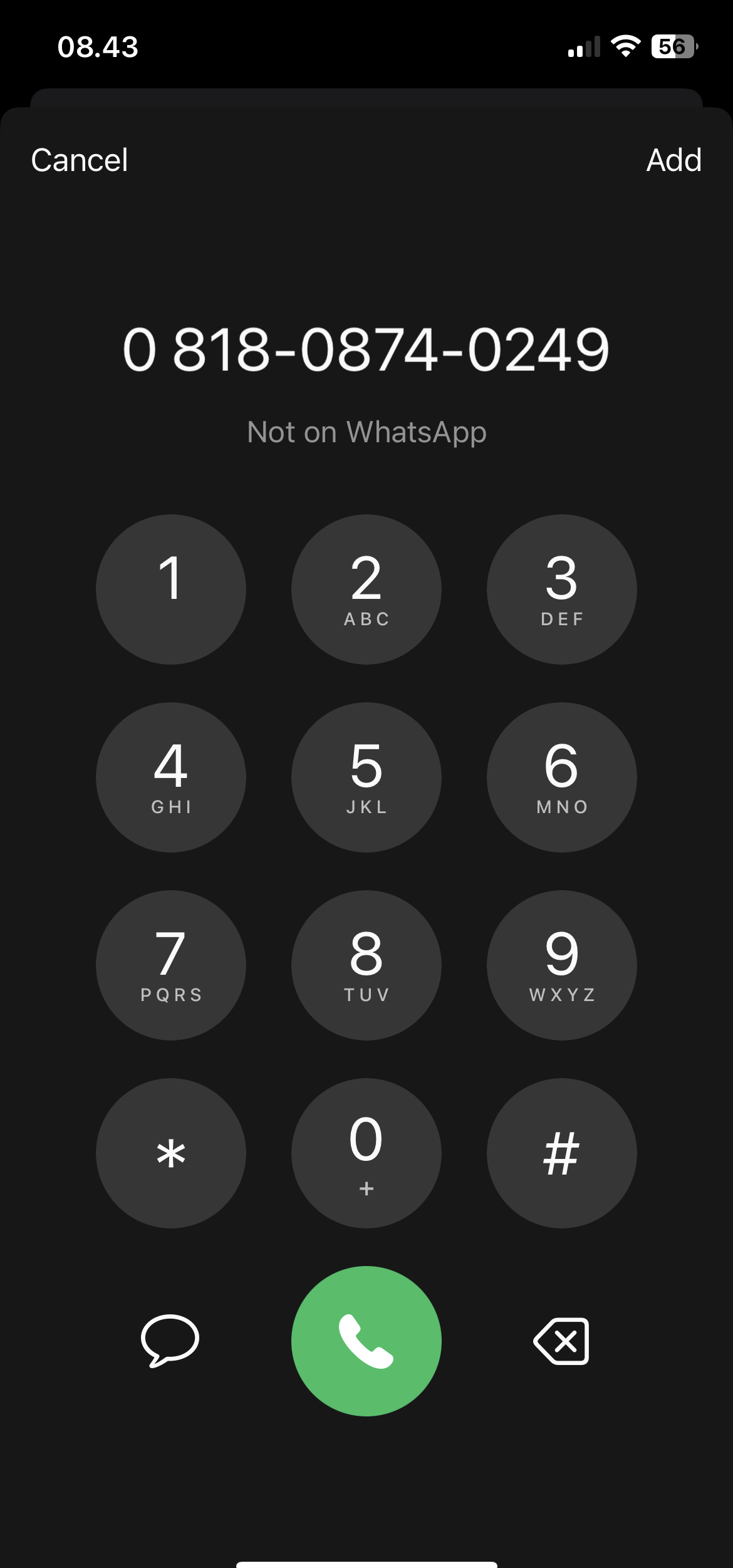Screen dimensions: 733x1568
Task: Start a call with the green phone button
Action: [x=366, y=1341]
